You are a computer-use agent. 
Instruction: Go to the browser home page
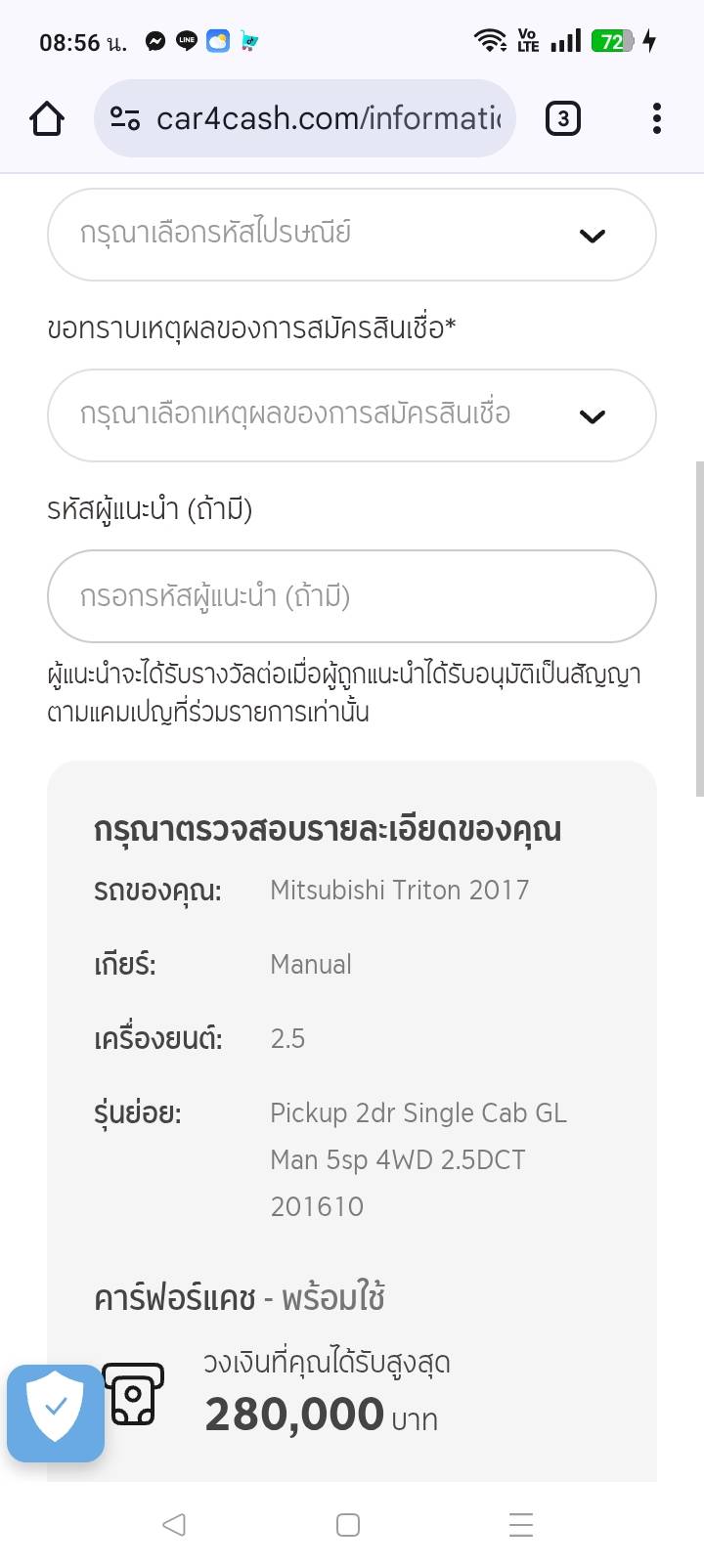(47, 118)
